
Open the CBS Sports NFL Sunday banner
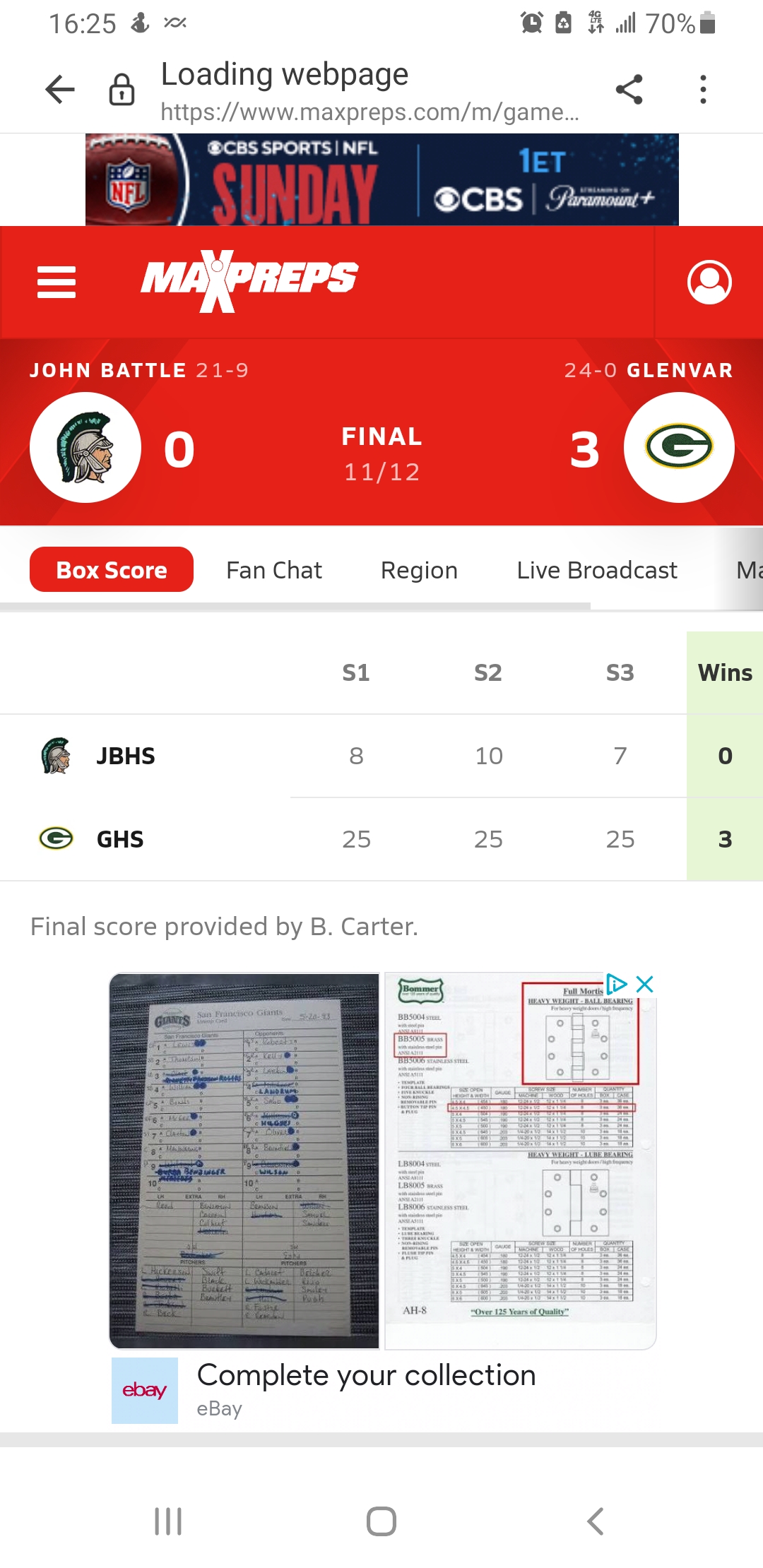coord(381,179)
